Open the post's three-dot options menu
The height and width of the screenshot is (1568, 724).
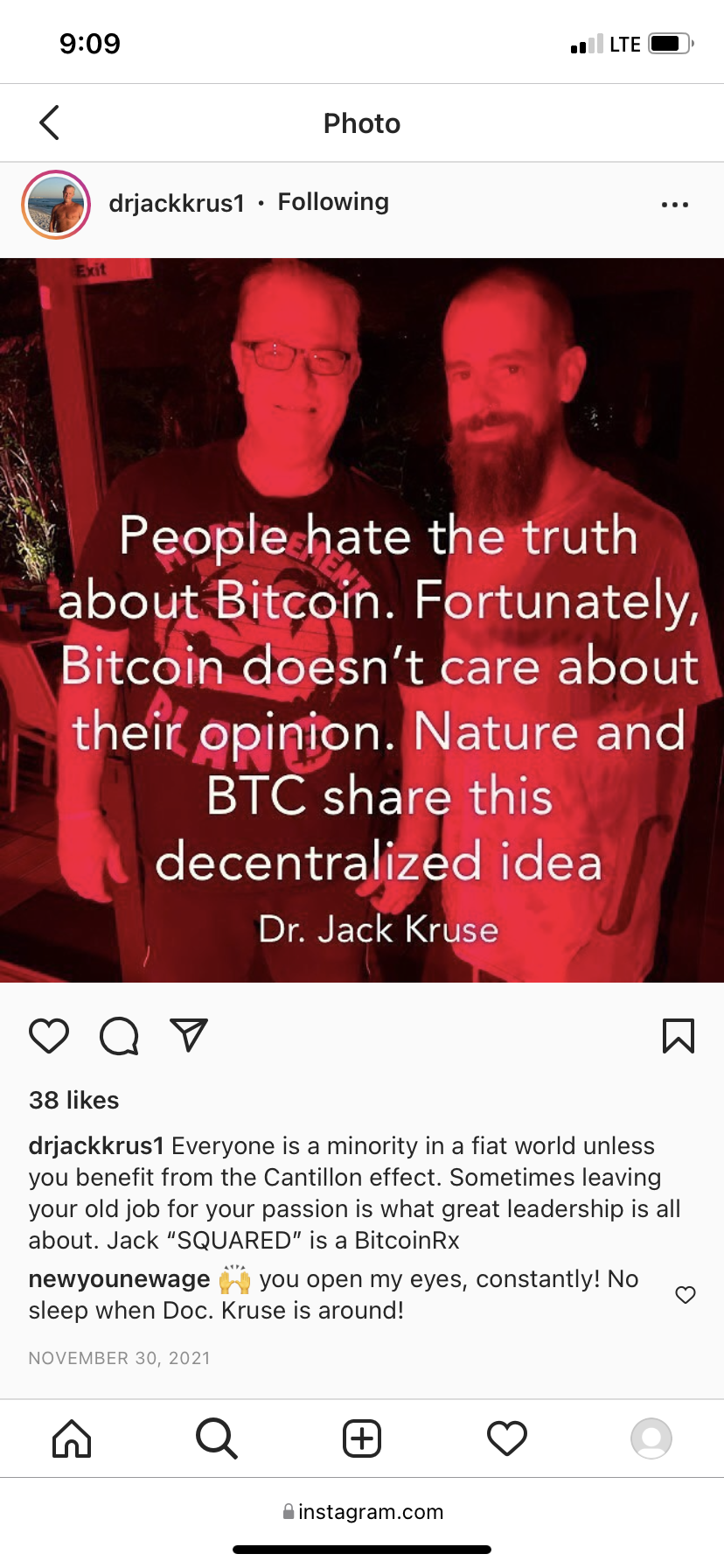674,205
